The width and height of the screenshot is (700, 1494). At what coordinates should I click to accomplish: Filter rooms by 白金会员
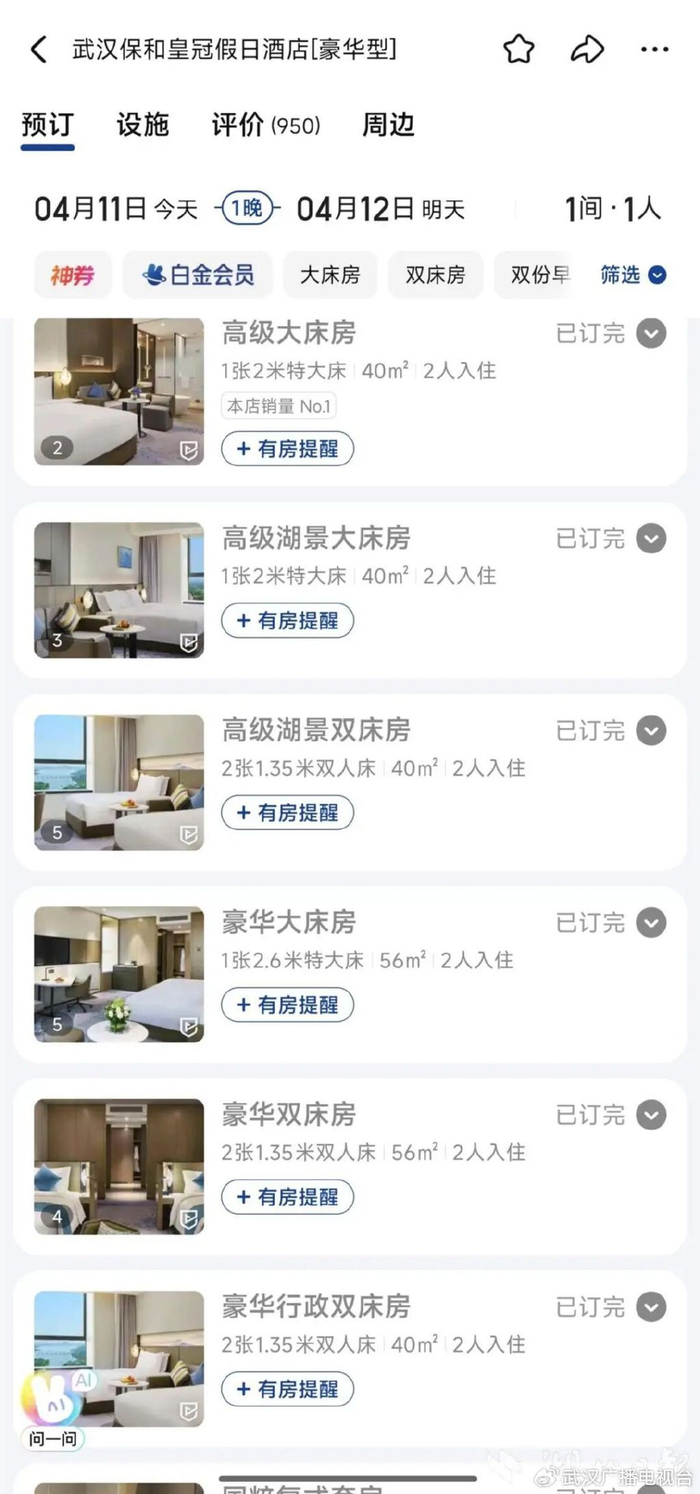(x=199, y=275)
